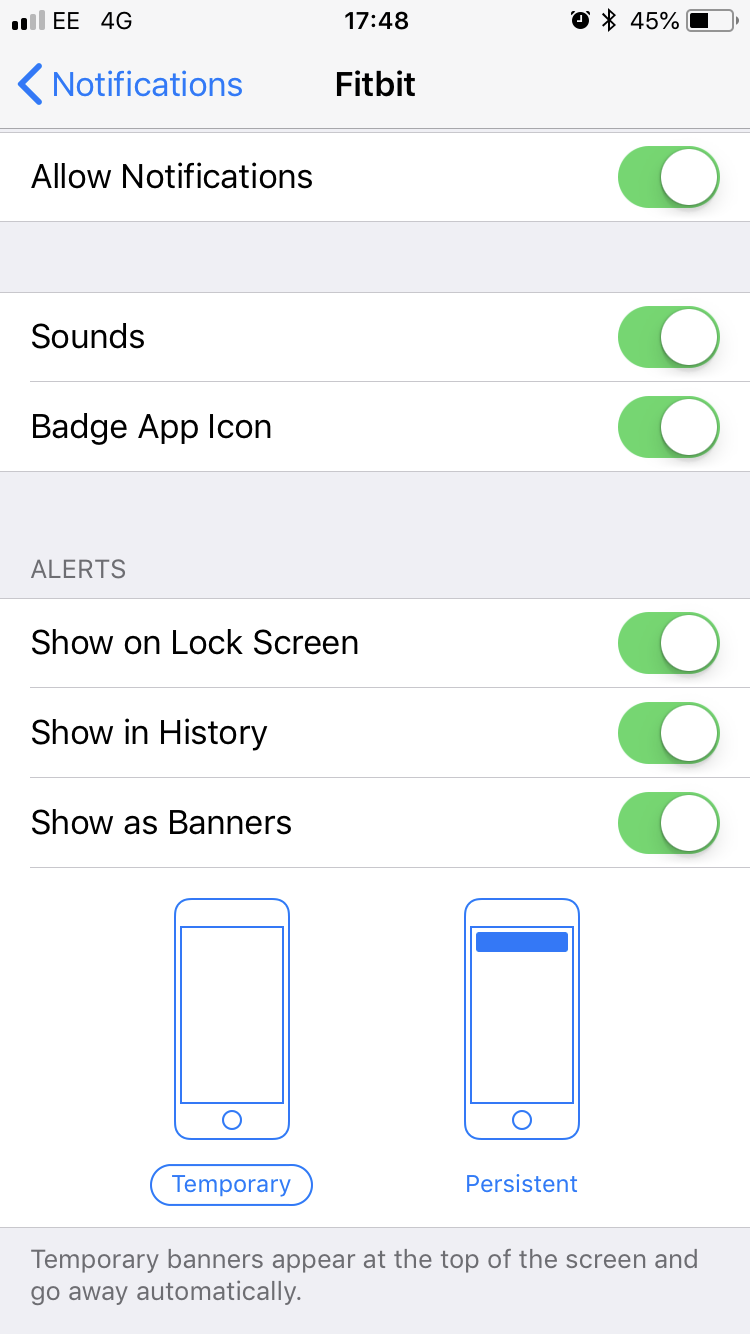Screen dimensions: 750x1334
Task: Disable the Sounds switch
Action: click(668, 337)
